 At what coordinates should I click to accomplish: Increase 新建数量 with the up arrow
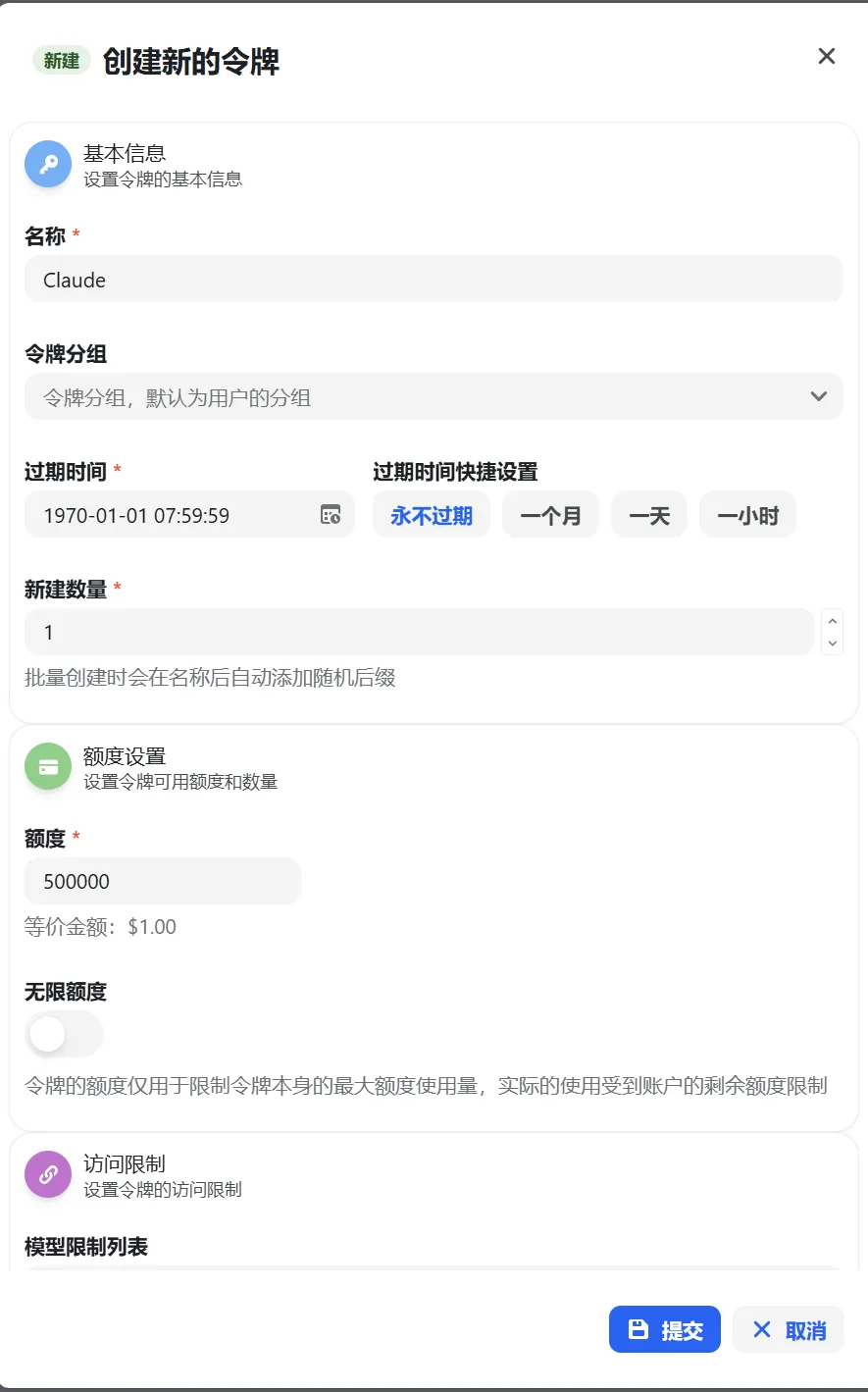(x=833, y=621)
